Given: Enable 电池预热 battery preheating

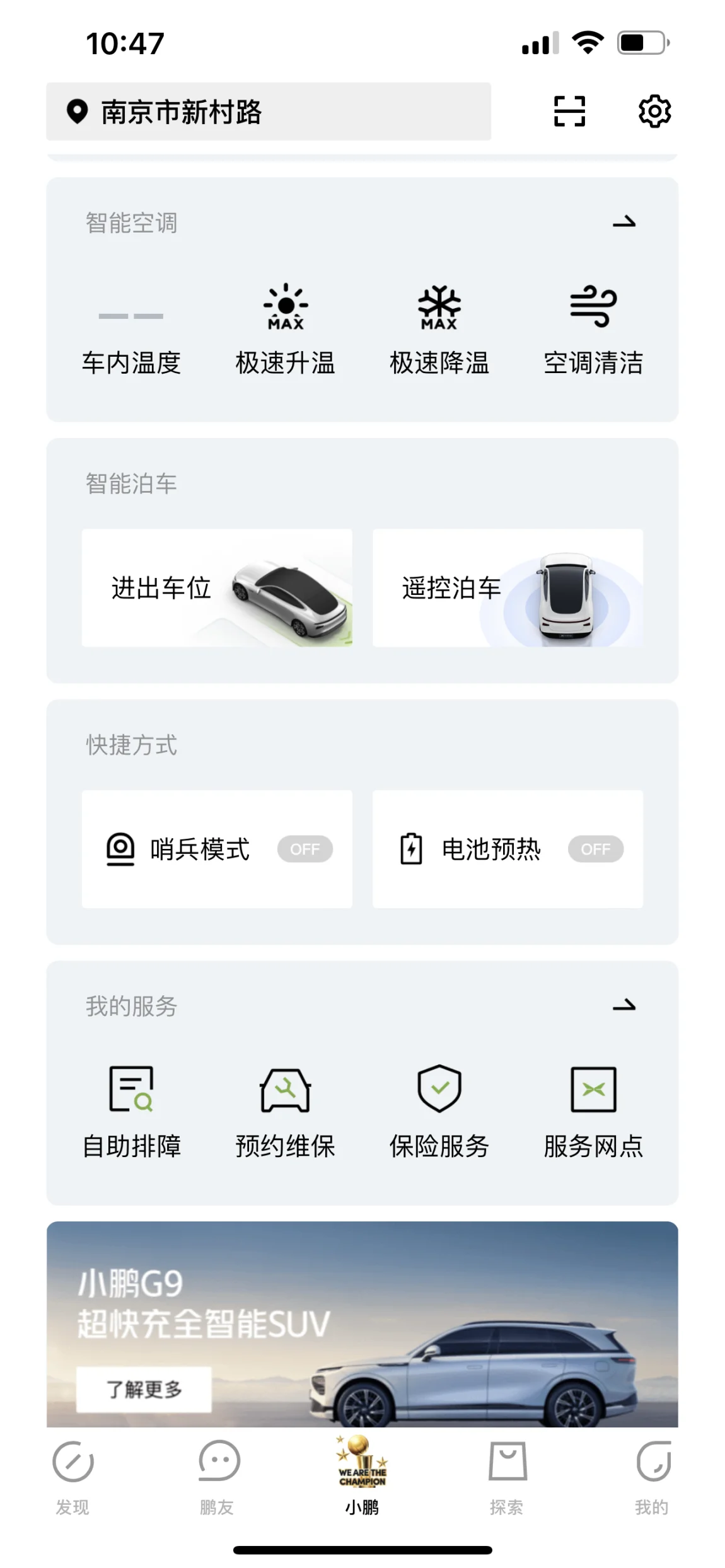Looking at the screenshot, I should coord(595,849).
